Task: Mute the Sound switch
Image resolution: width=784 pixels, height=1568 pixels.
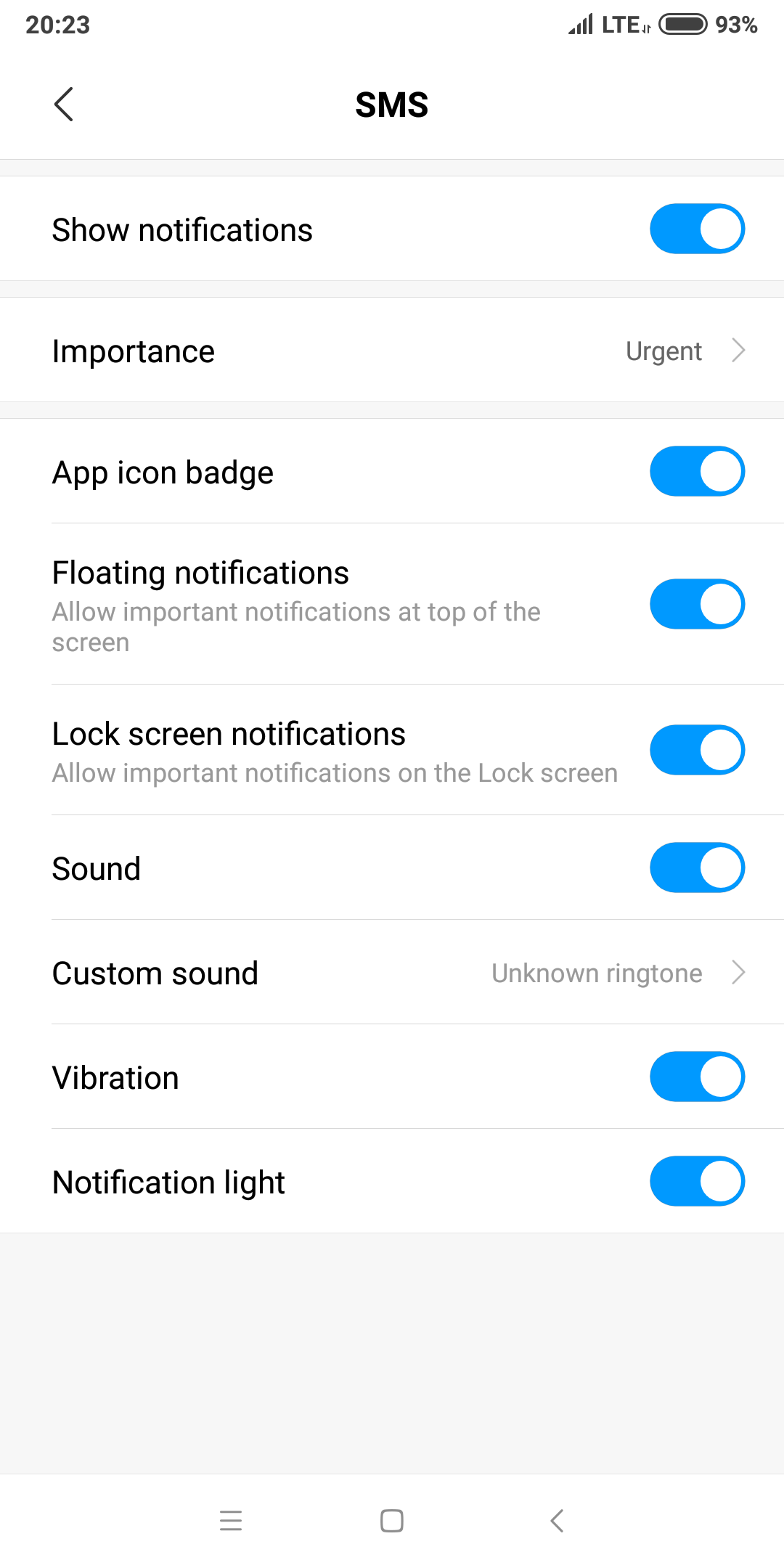Action: (x=697, y=867)
